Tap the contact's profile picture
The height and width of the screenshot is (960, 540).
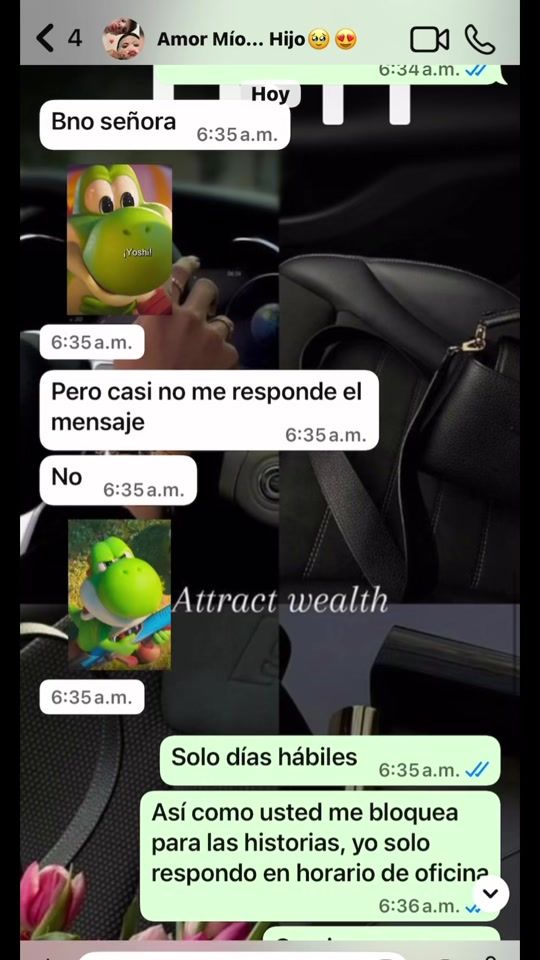tap(123, 39)
